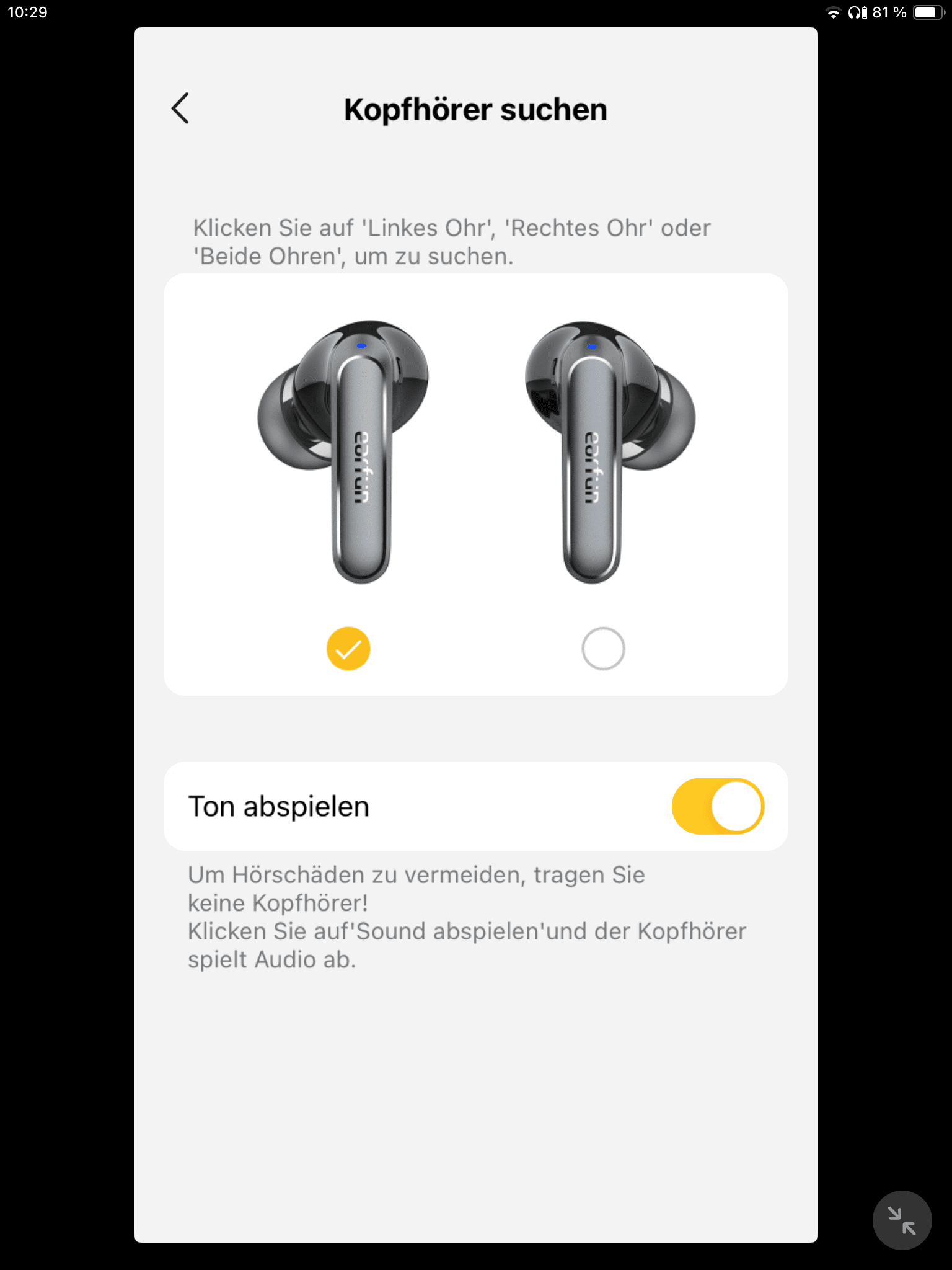This screenshot has height=1270, width=952.
Task: Tap the shrink window button
Action: pyautogui.click(x=902, y=1220)
